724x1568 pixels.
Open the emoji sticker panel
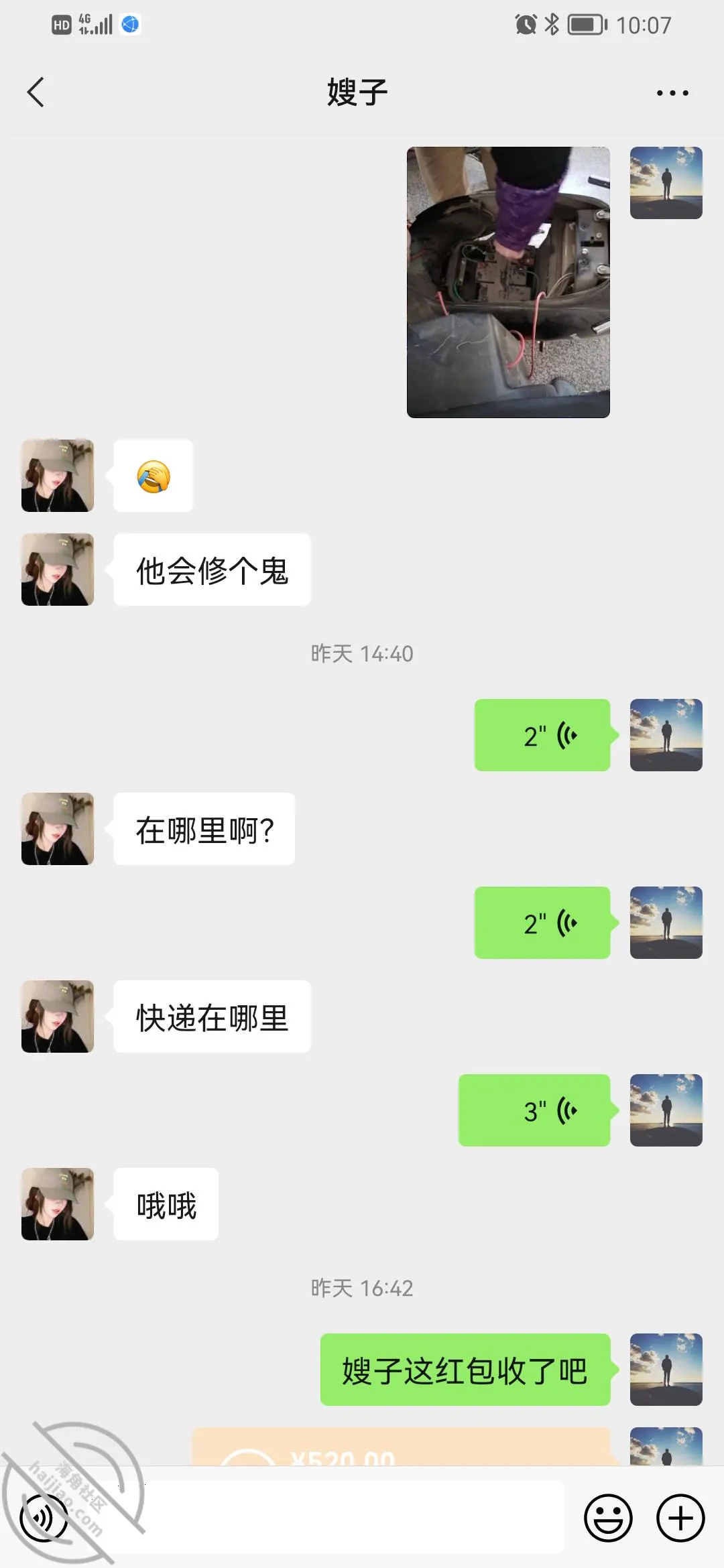coord(609,1518)
